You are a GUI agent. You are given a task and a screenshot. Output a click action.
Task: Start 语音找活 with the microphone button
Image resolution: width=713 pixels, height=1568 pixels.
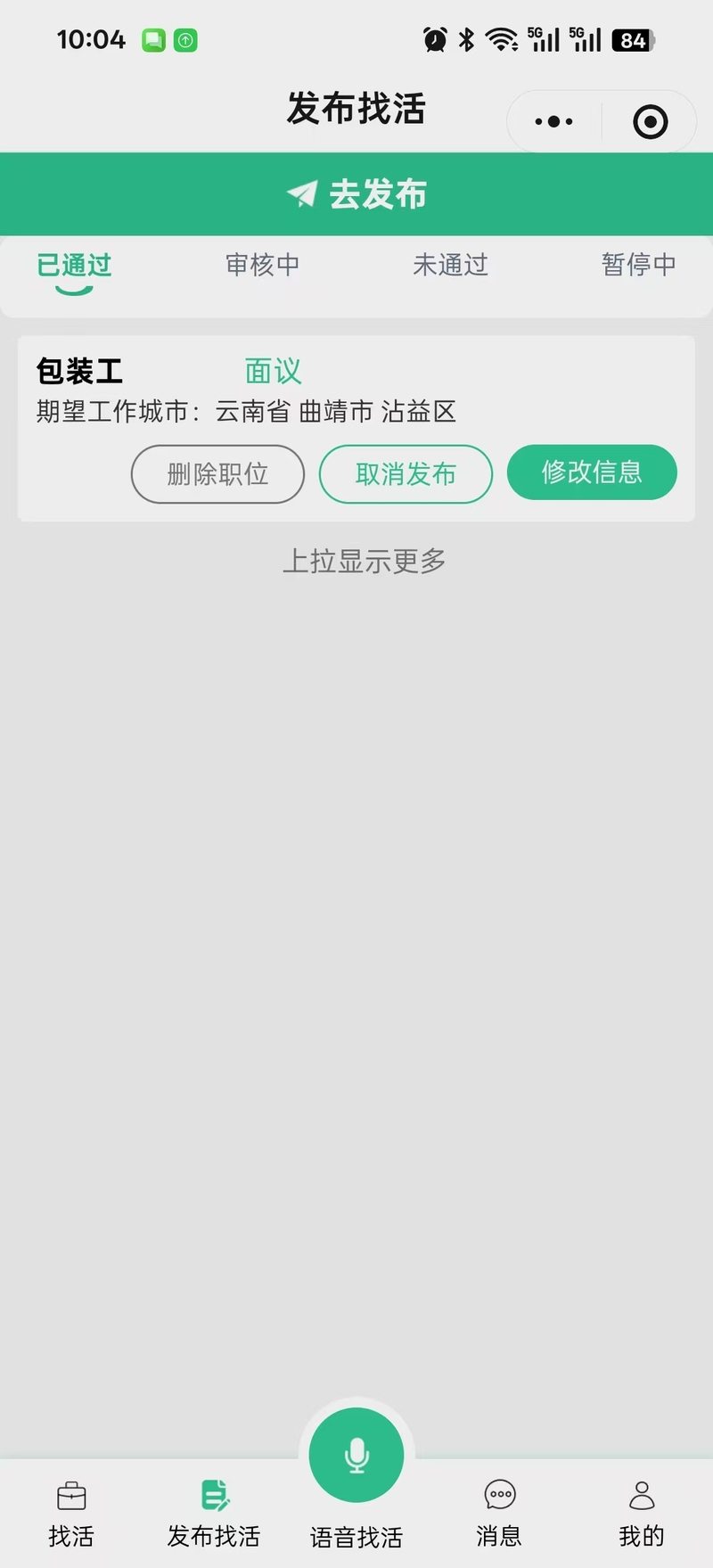[x=356, y=1455]
